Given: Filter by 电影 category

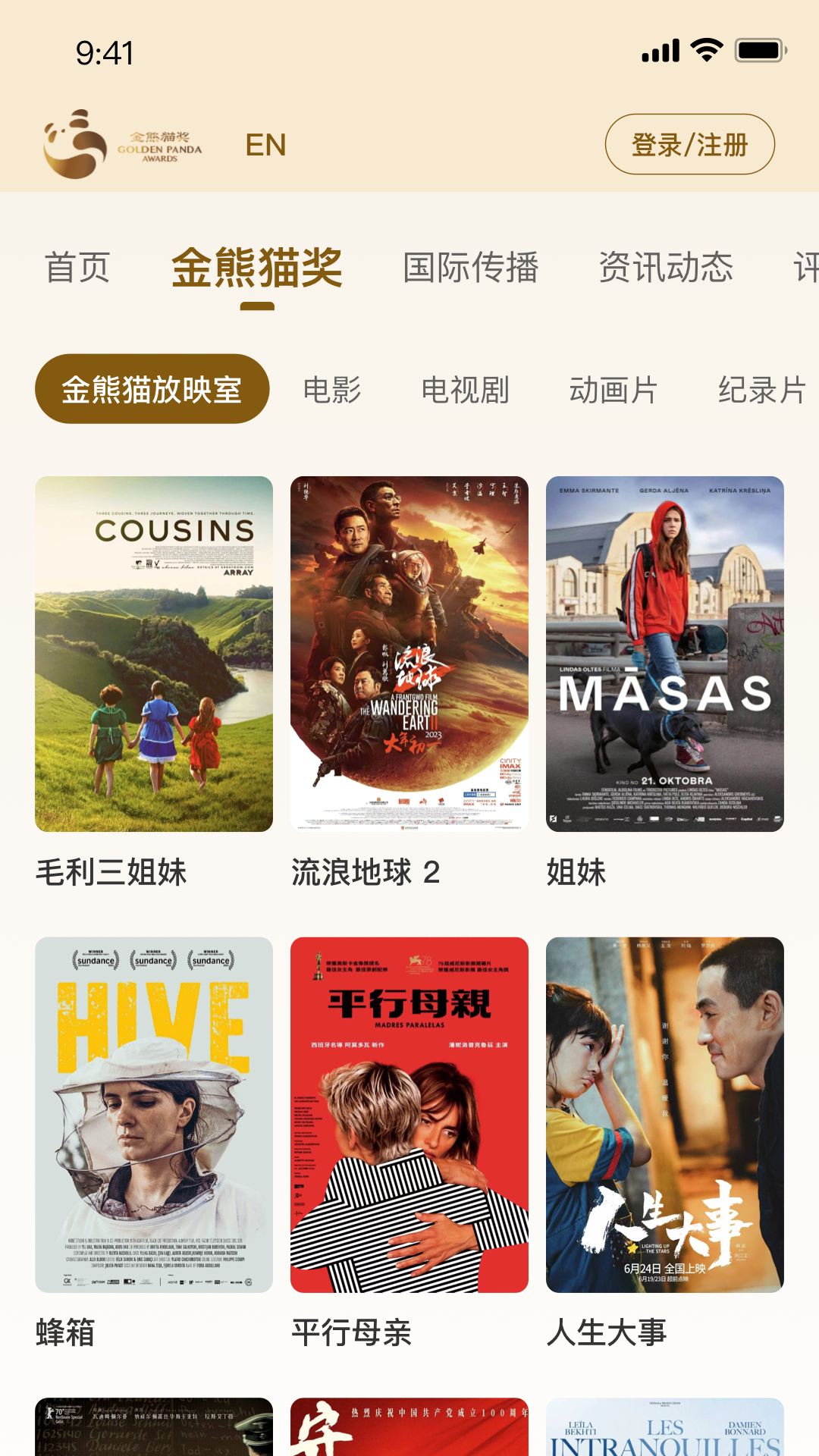Looking at the screenshot, I should click(332, 390).
